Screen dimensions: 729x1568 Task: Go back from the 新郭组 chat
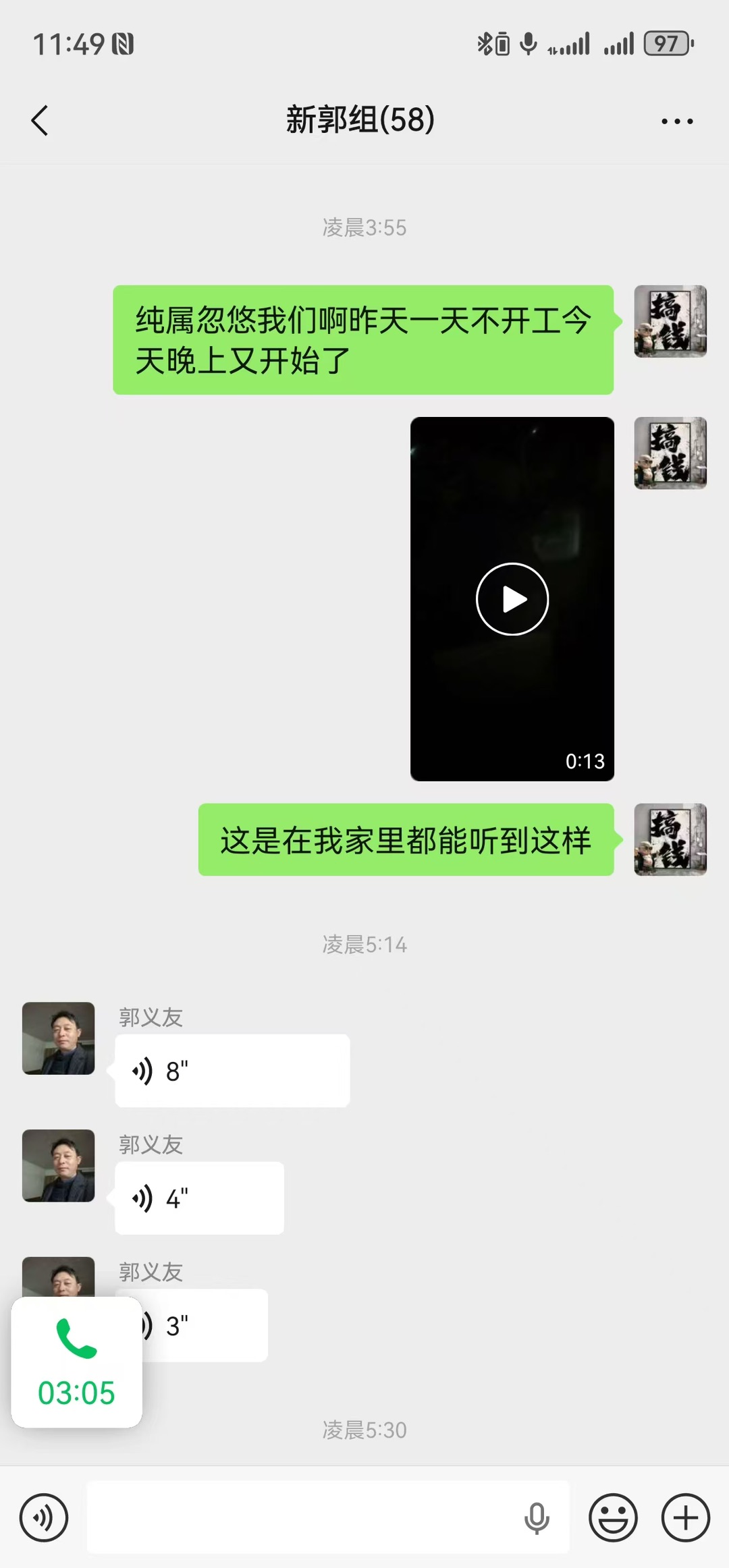(x=40, y=121)
